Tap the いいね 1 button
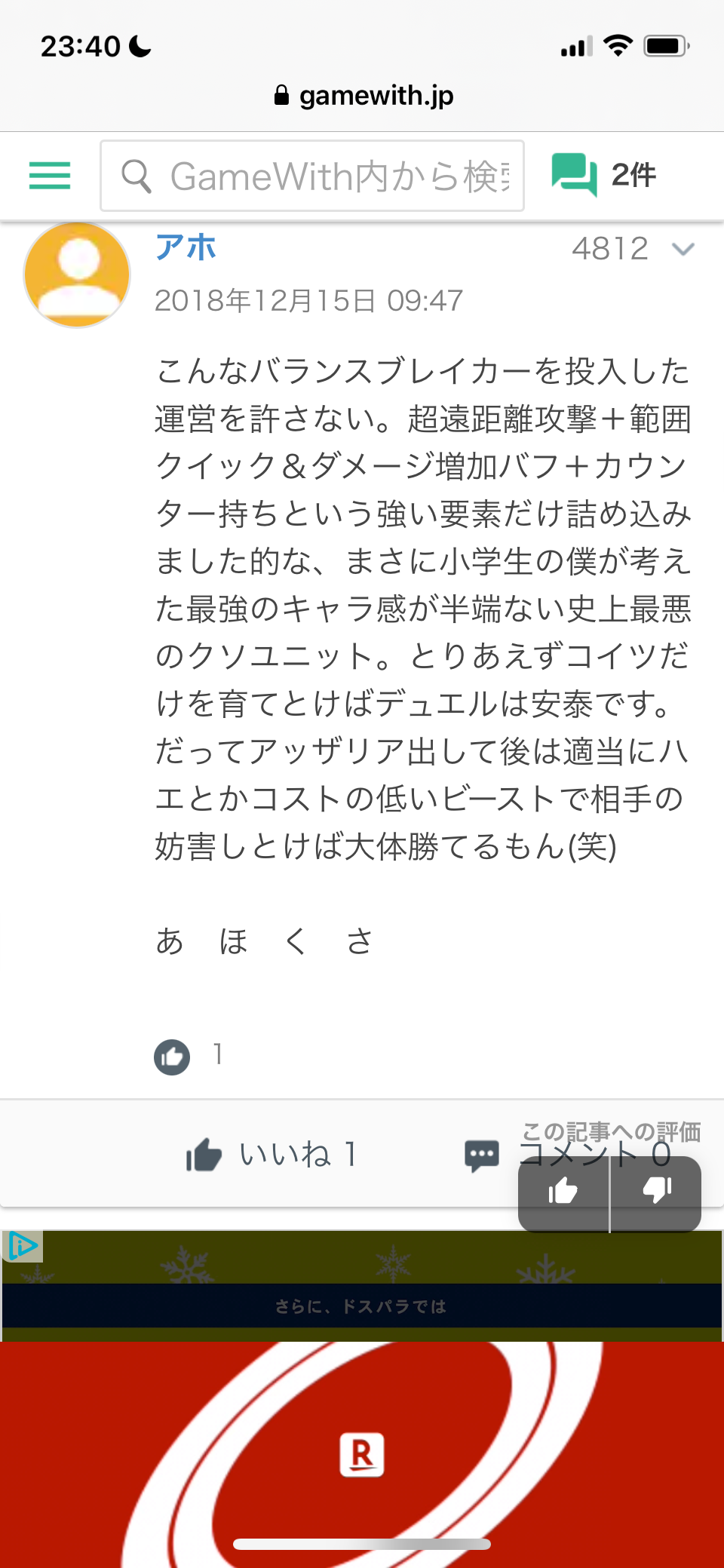Image resolution: width=724 pixels, height=1568 pixels. click(271, 1155)
